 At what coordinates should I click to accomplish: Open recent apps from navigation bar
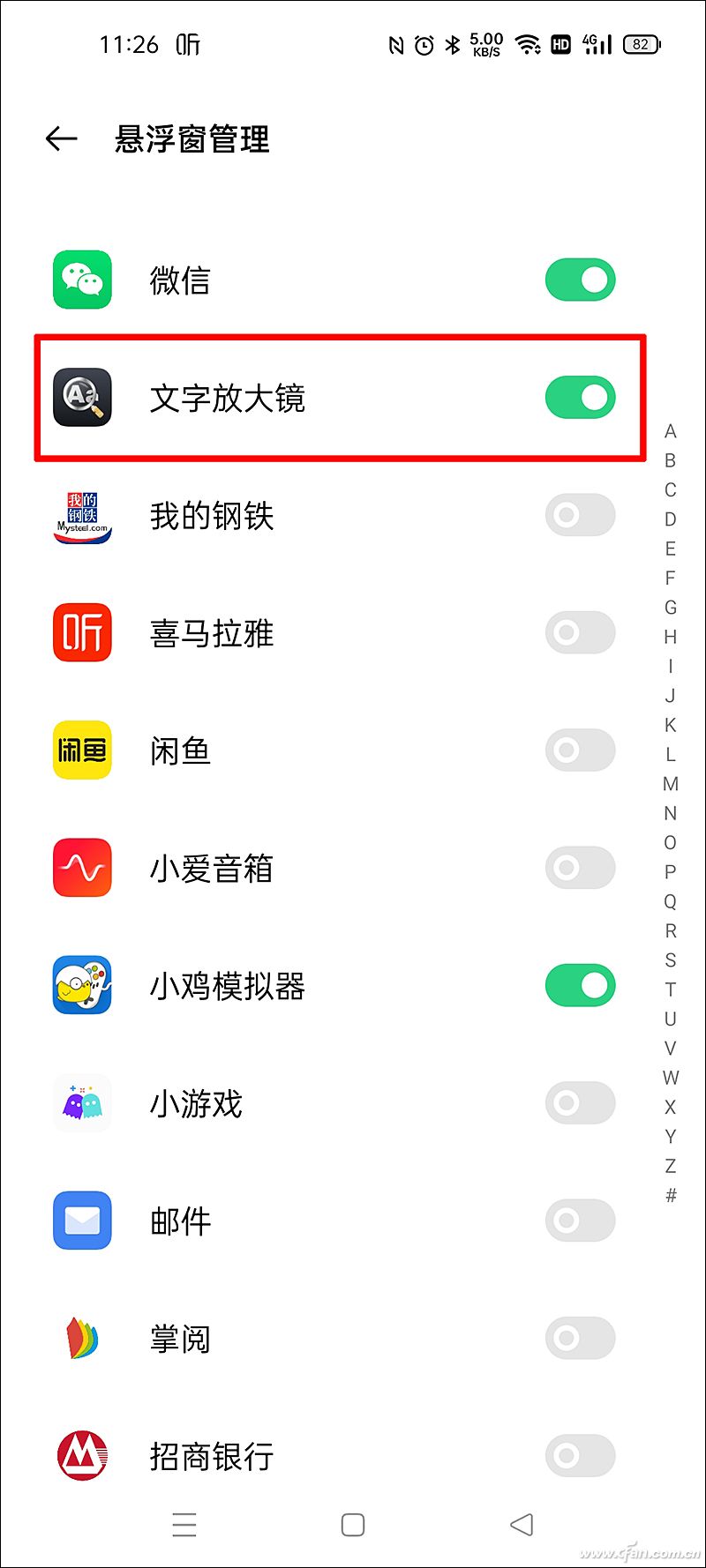point(184,1525)
